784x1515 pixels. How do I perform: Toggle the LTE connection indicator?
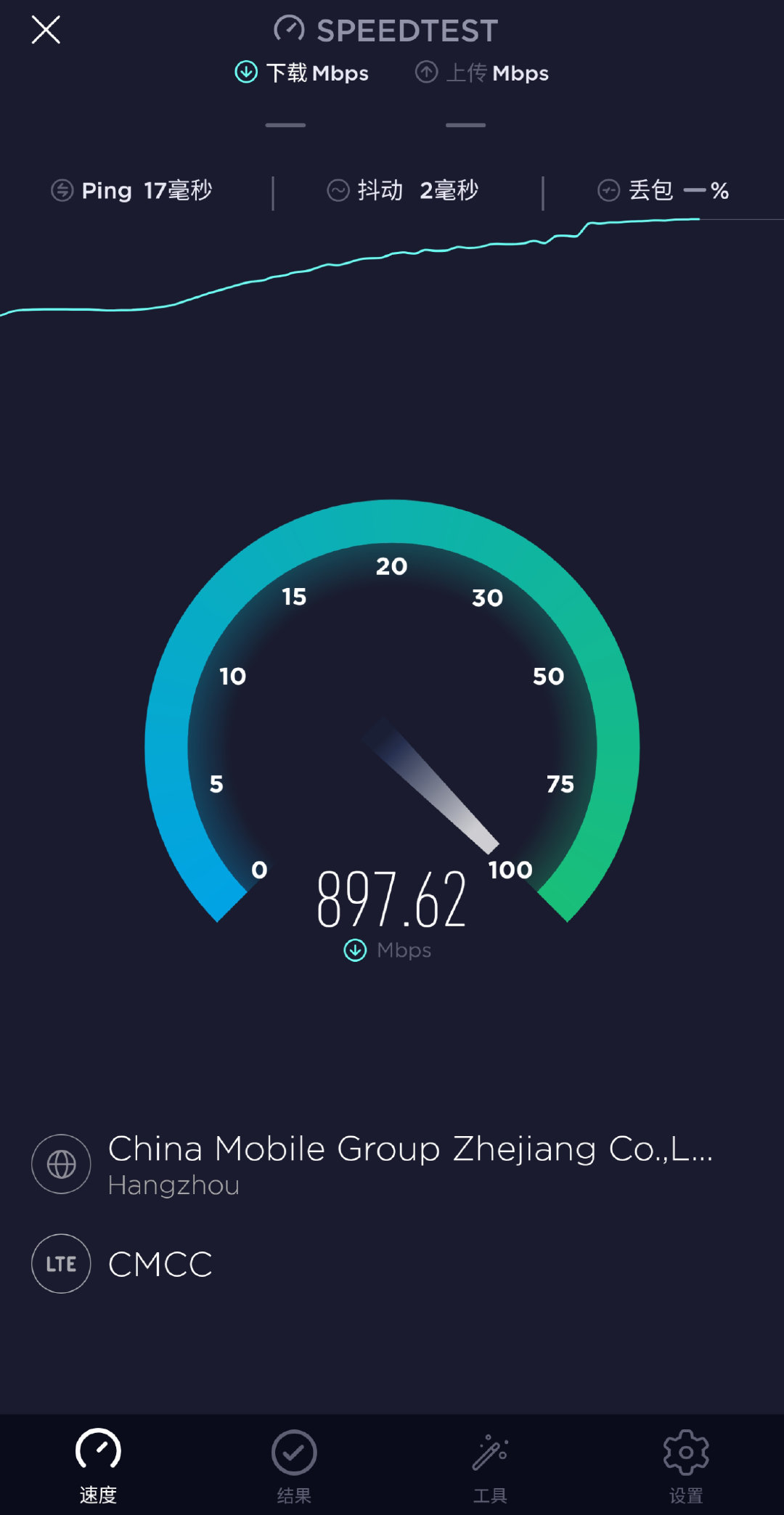pyautogui.click(x=60, y=1263)
